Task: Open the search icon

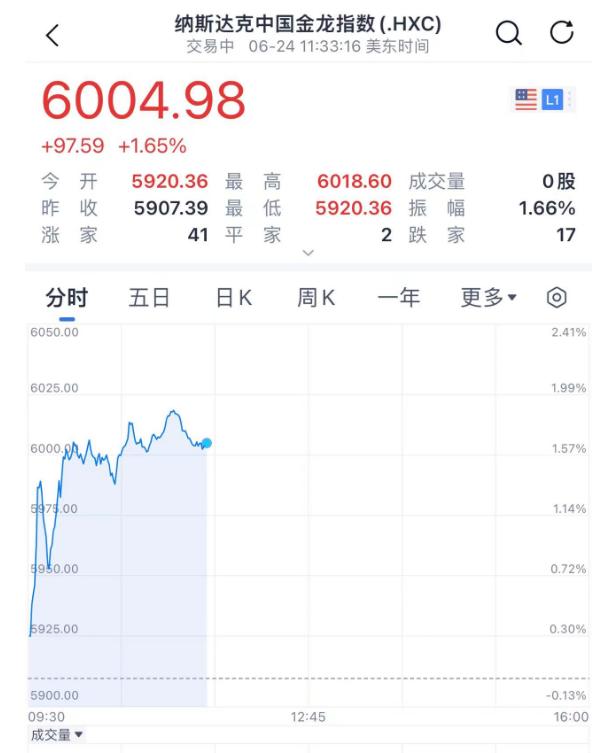Action: pyautogui.click(x=509, y=33)
